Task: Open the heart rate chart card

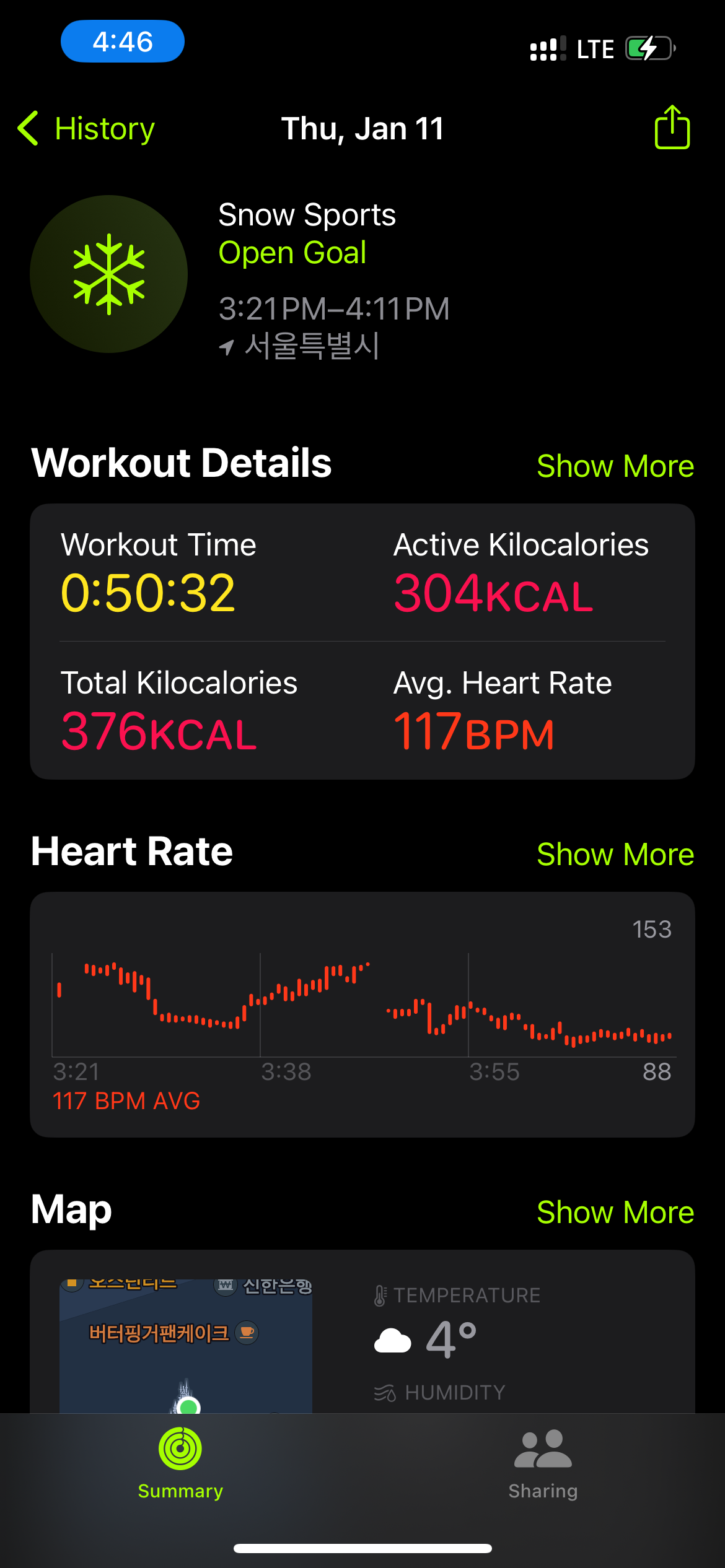Action: [x=362, y=1014]
